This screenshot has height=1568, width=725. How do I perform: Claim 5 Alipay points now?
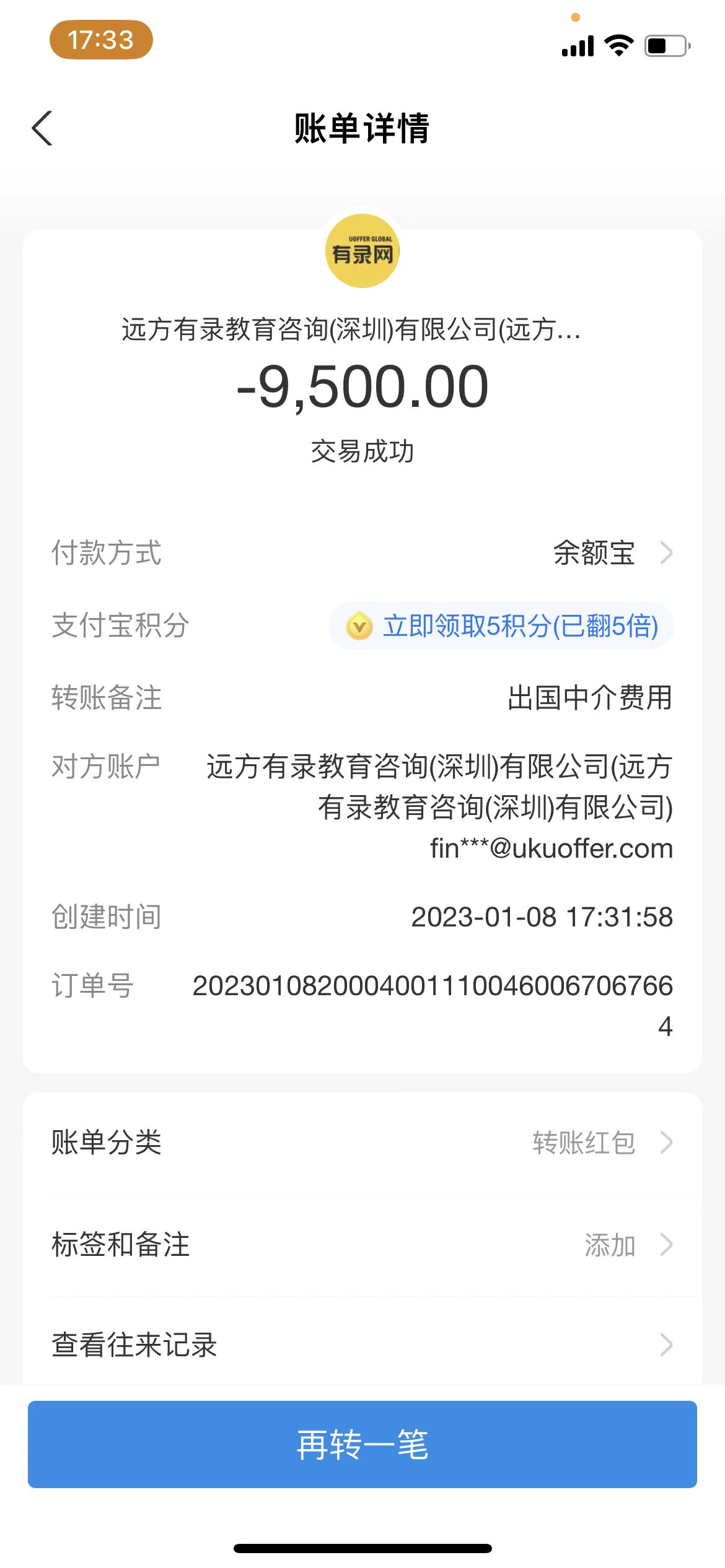tap(502, 625)
